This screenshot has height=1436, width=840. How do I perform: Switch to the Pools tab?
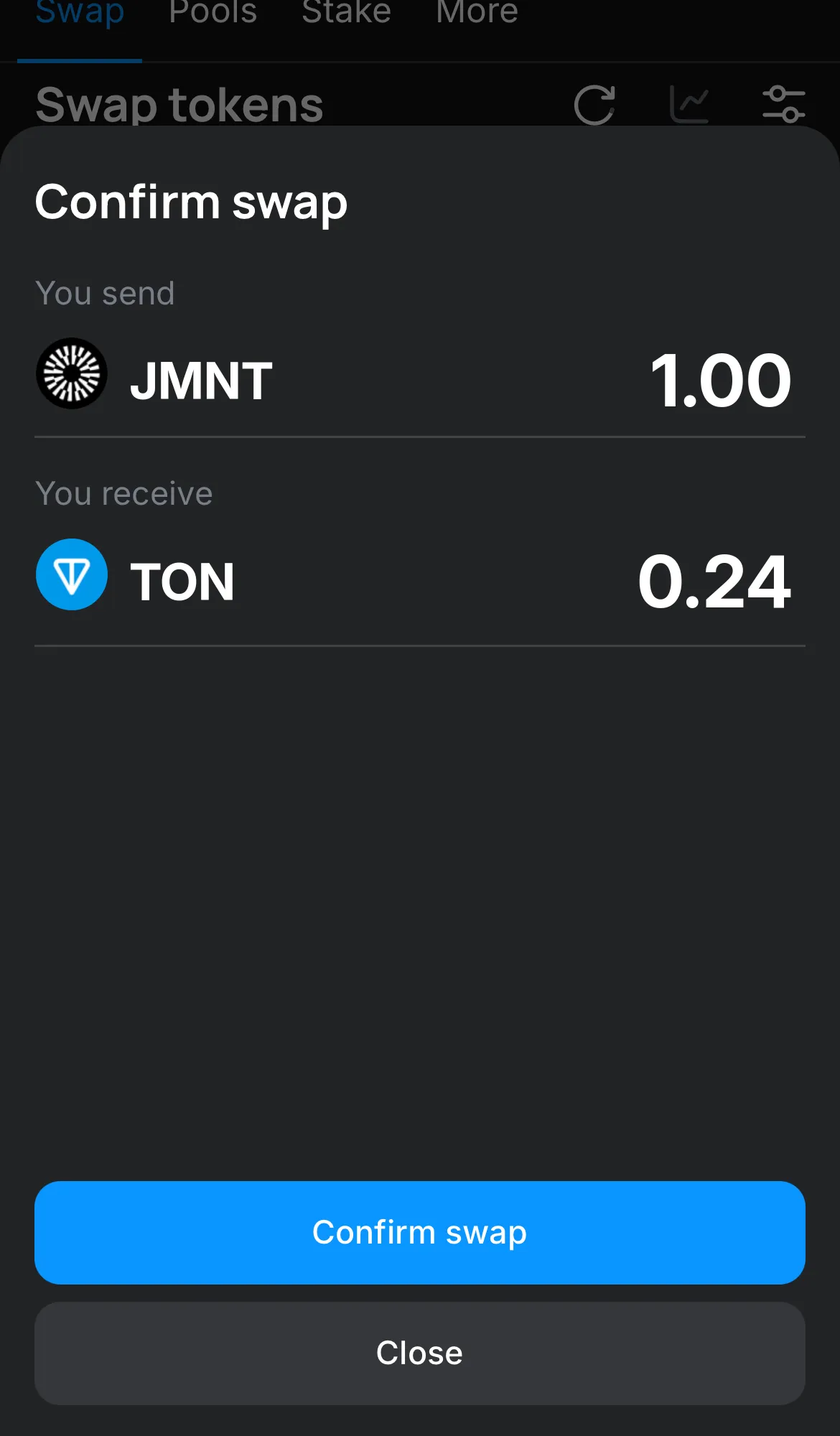(213, 13)
